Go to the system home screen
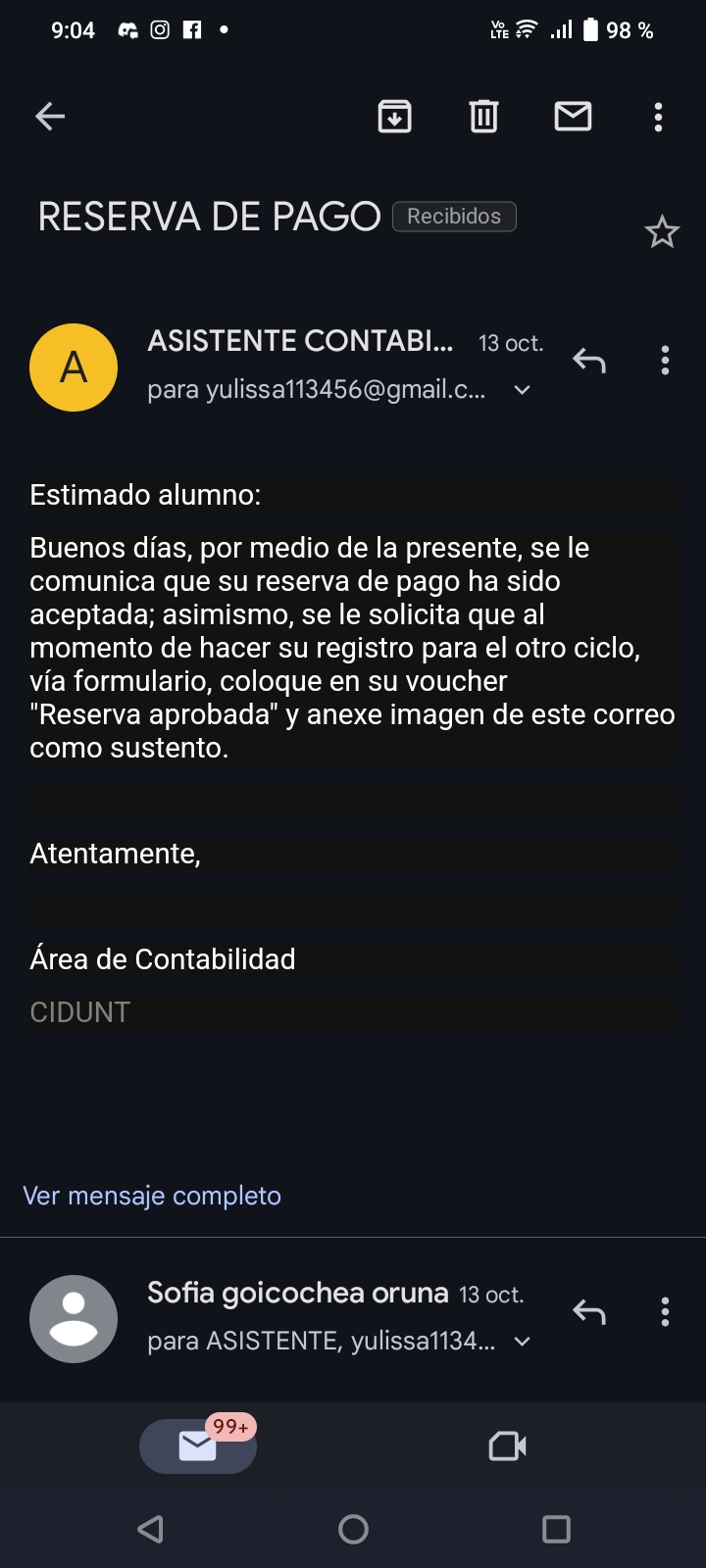Image resolution: width=706 pixels, height=1568 pixels. tap(353, 1529)
